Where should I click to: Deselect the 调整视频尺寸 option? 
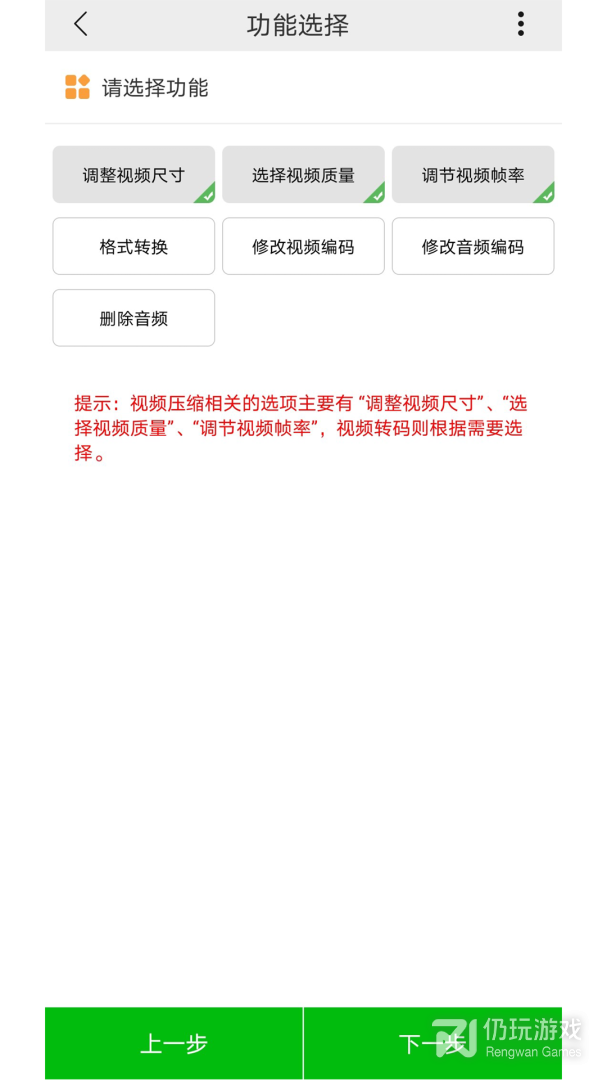[134, 175]
